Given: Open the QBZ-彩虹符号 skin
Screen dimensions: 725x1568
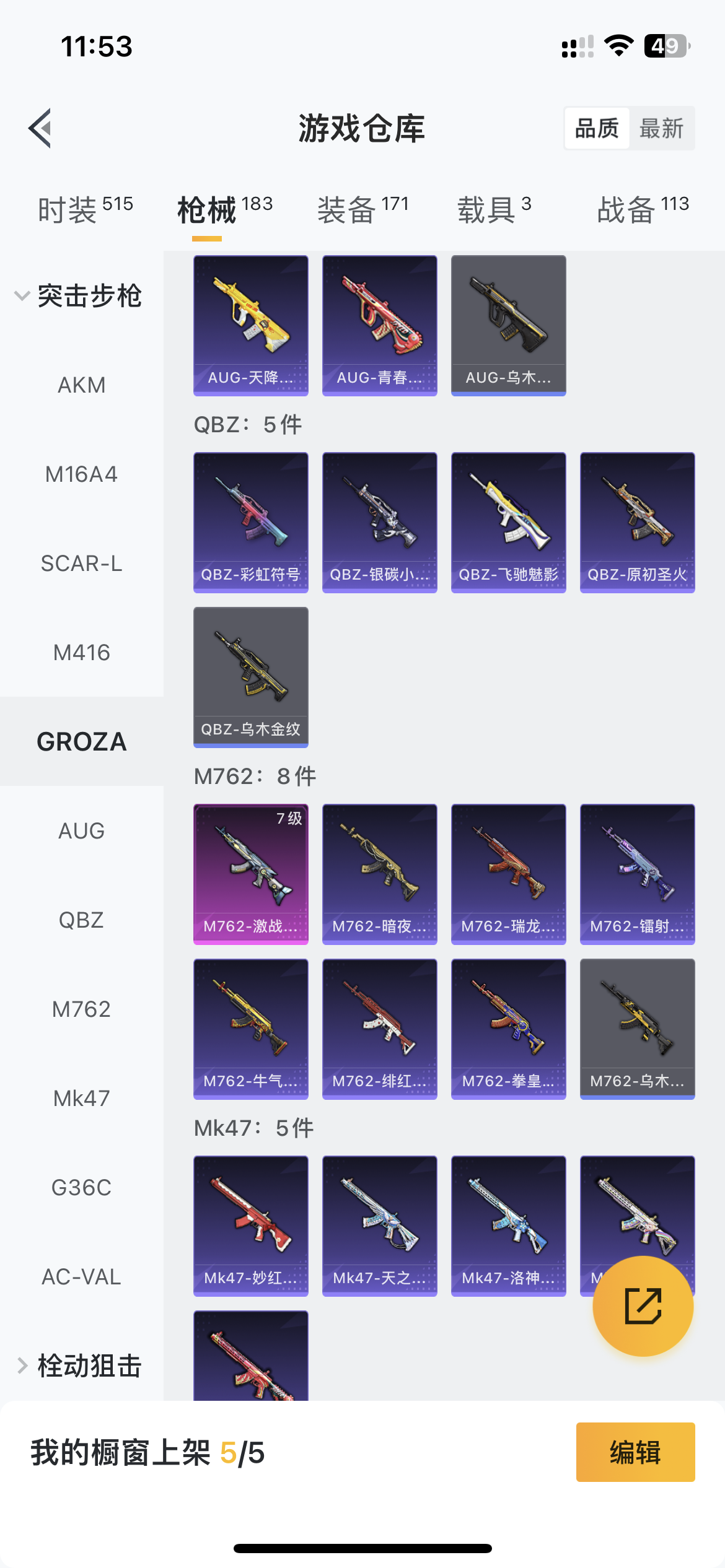Looking at the screenshot, I should coord(250,522).
